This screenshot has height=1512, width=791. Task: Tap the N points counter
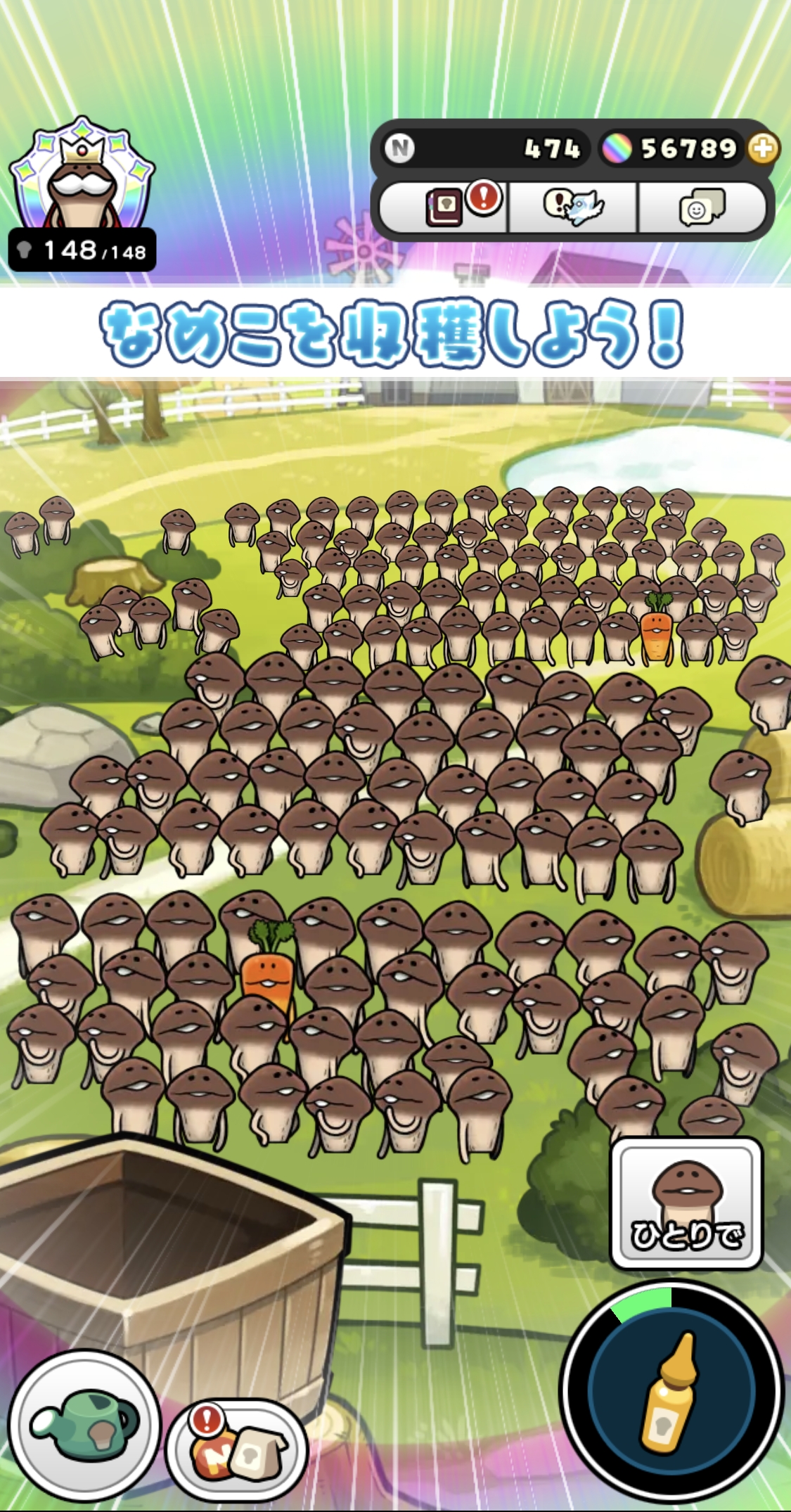coord(485,148)
